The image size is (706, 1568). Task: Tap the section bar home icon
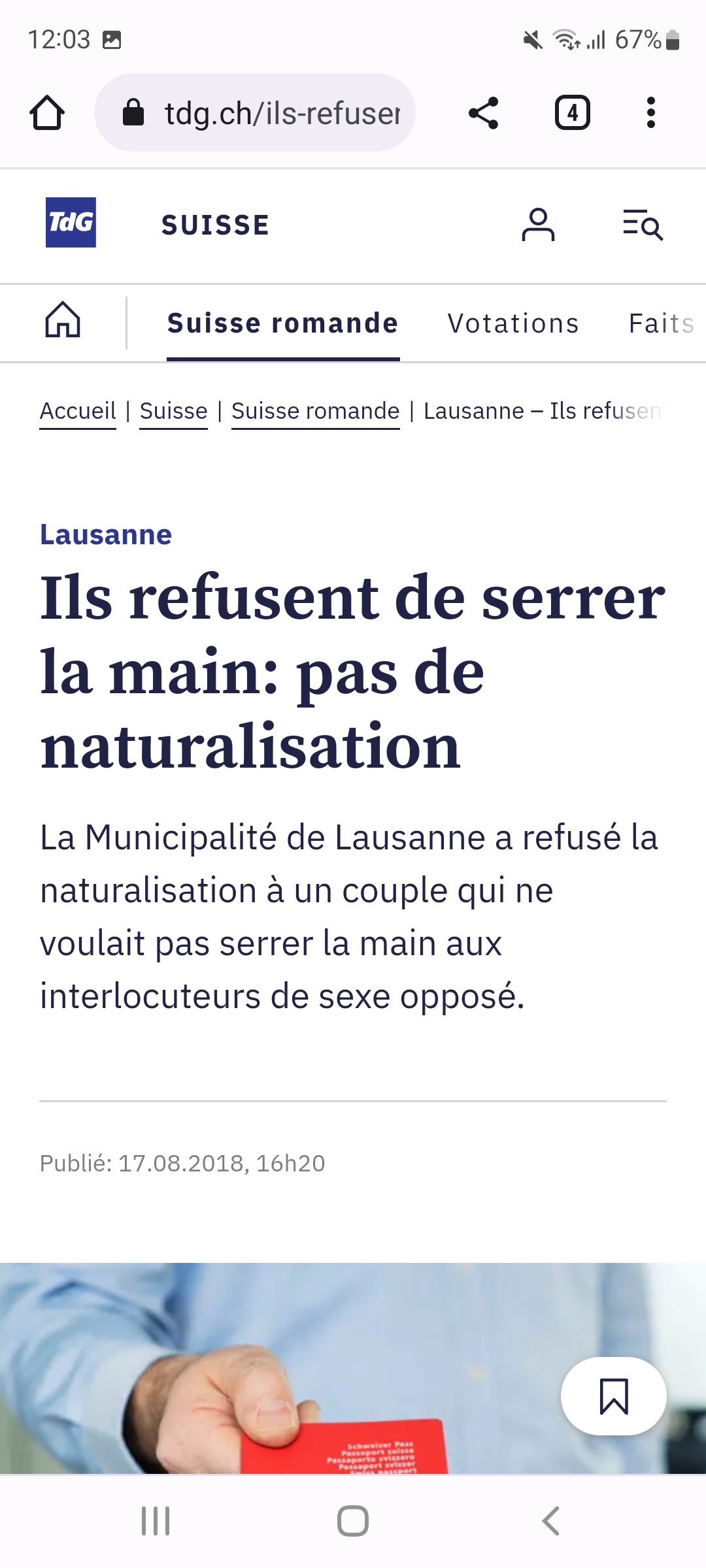[63, 320]
